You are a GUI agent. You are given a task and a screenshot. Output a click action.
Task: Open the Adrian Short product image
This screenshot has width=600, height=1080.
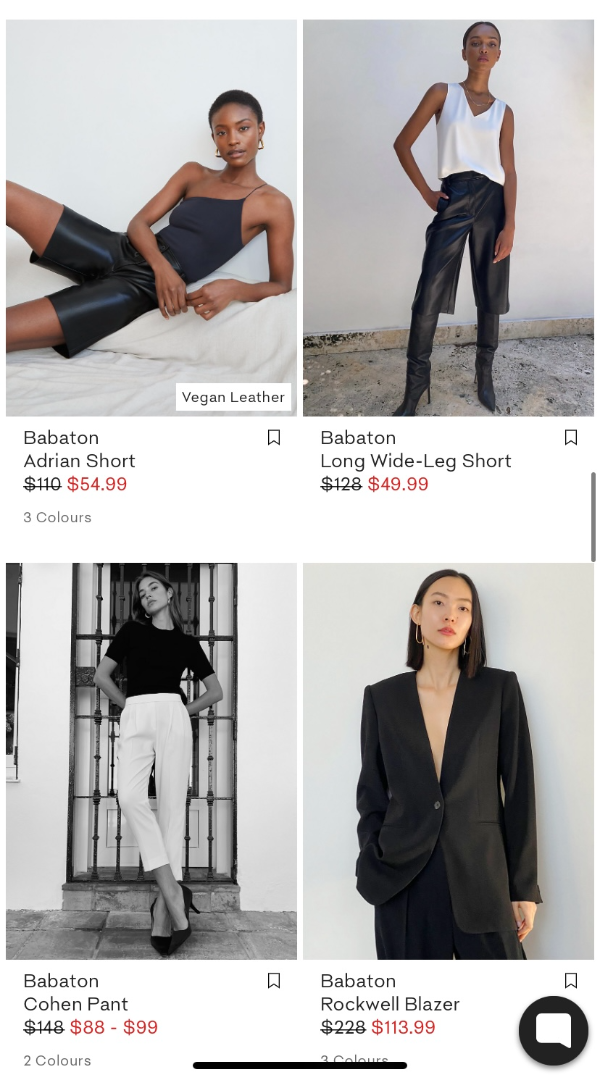coord(151,217)
